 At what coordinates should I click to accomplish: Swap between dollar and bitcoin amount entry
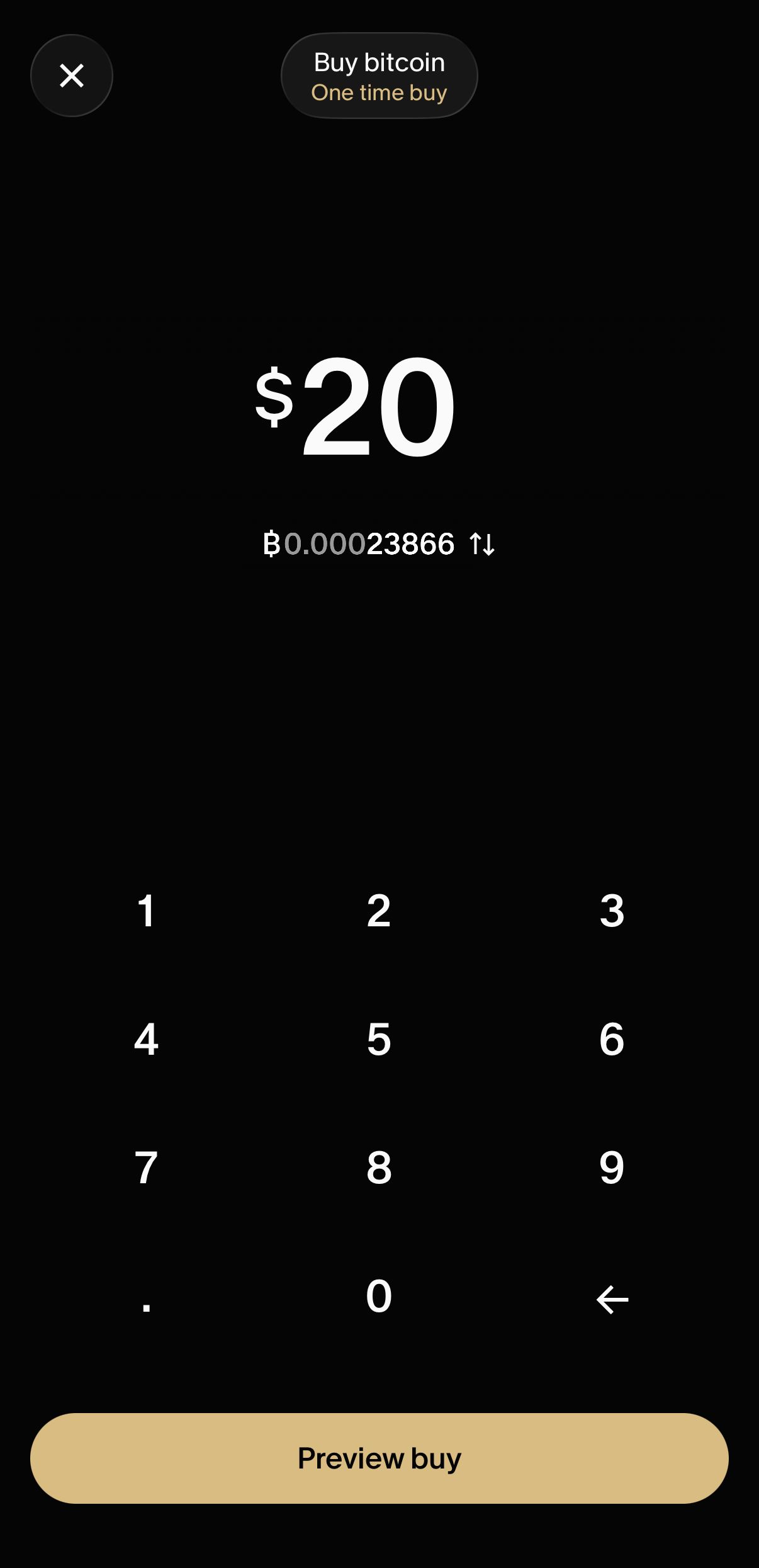click(482, 543)
